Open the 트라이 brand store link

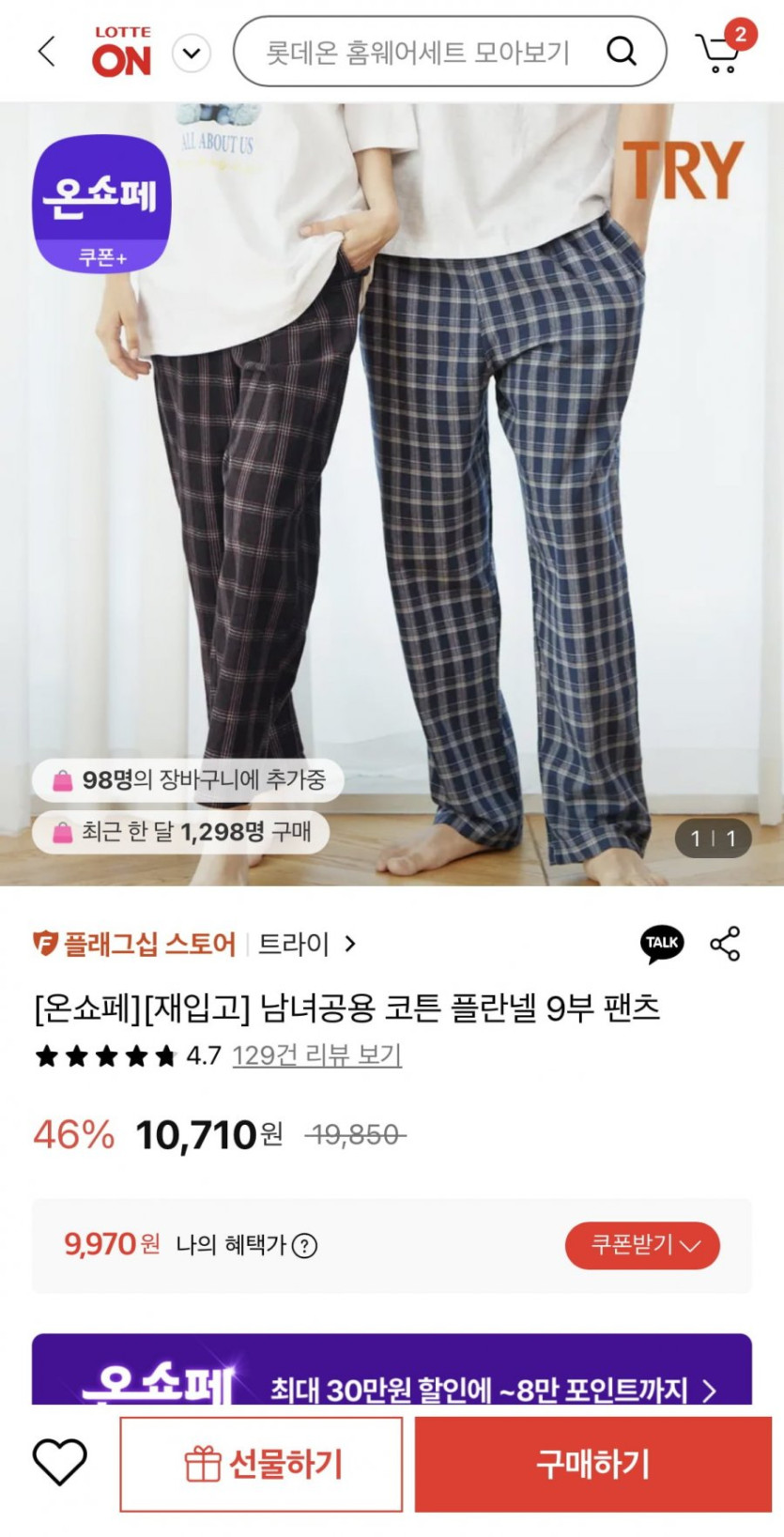pos(306,944)
